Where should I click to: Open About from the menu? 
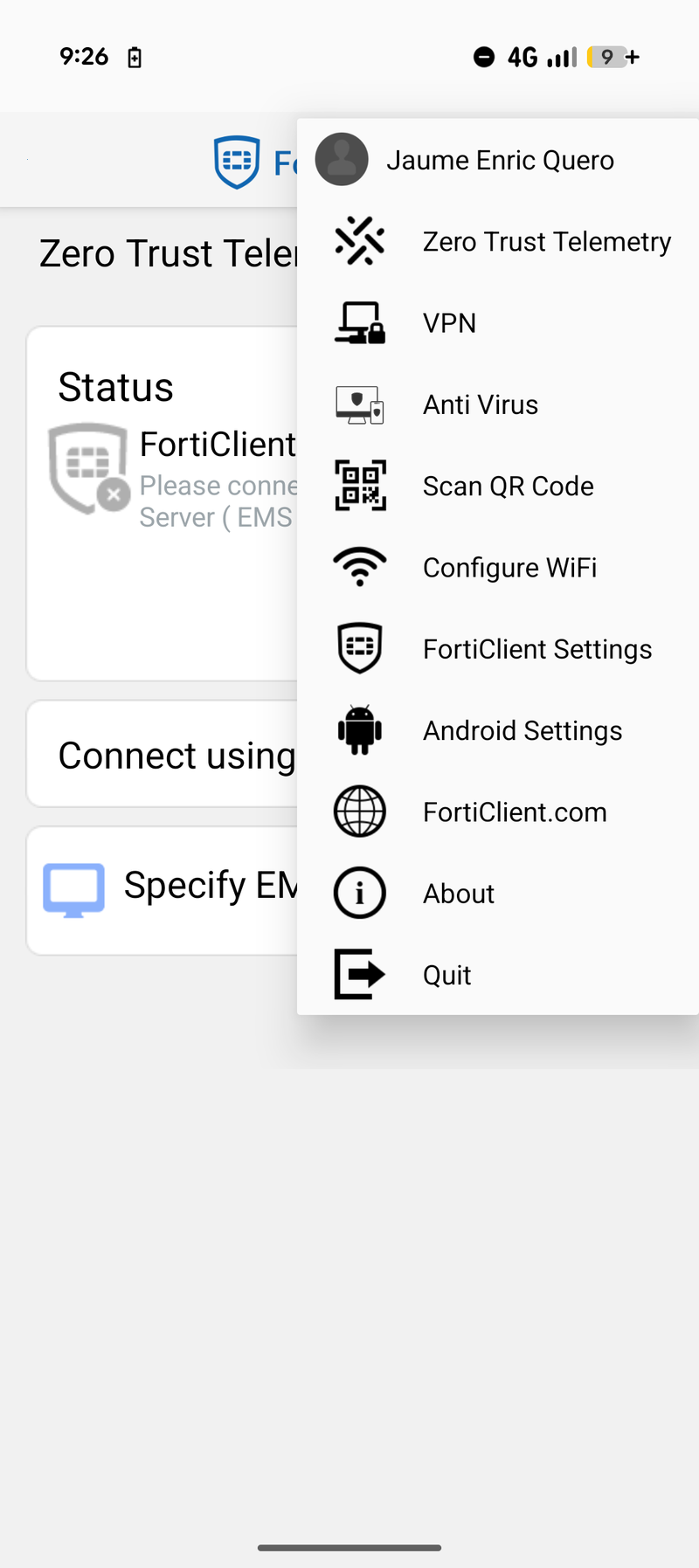[458, 893]
